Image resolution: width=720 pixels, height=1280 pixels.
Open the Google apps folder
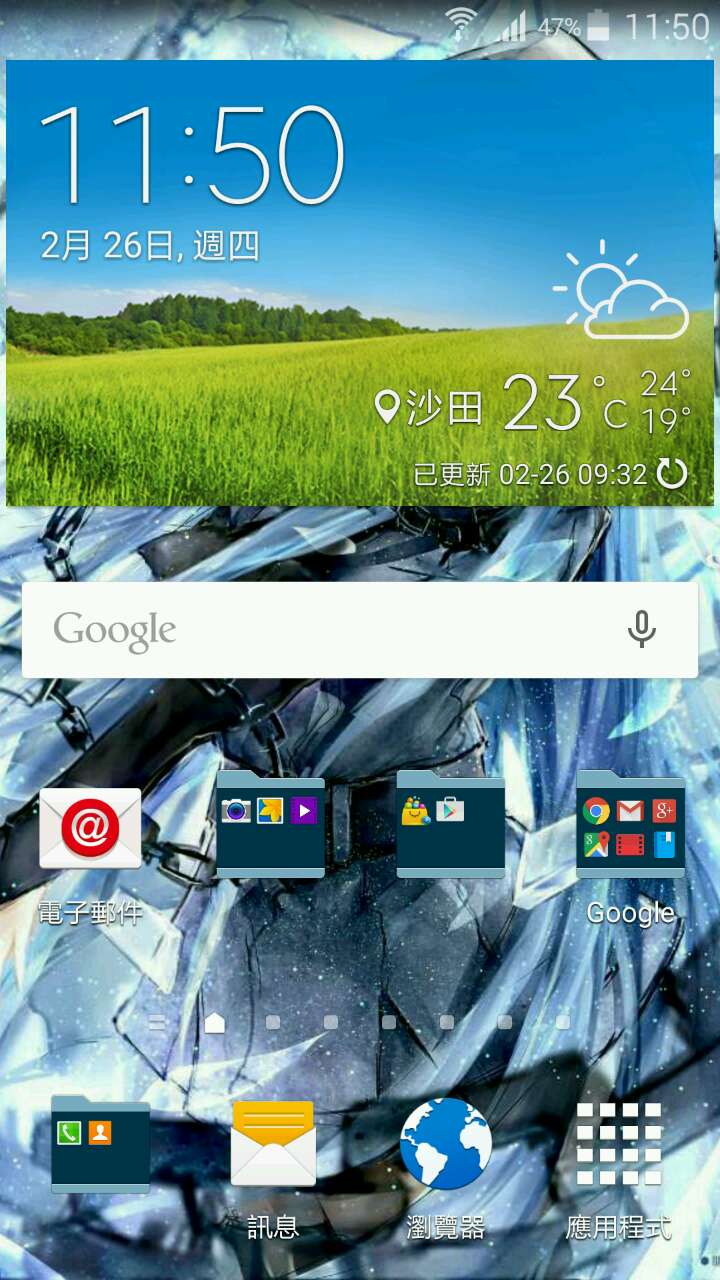(630, 825)
